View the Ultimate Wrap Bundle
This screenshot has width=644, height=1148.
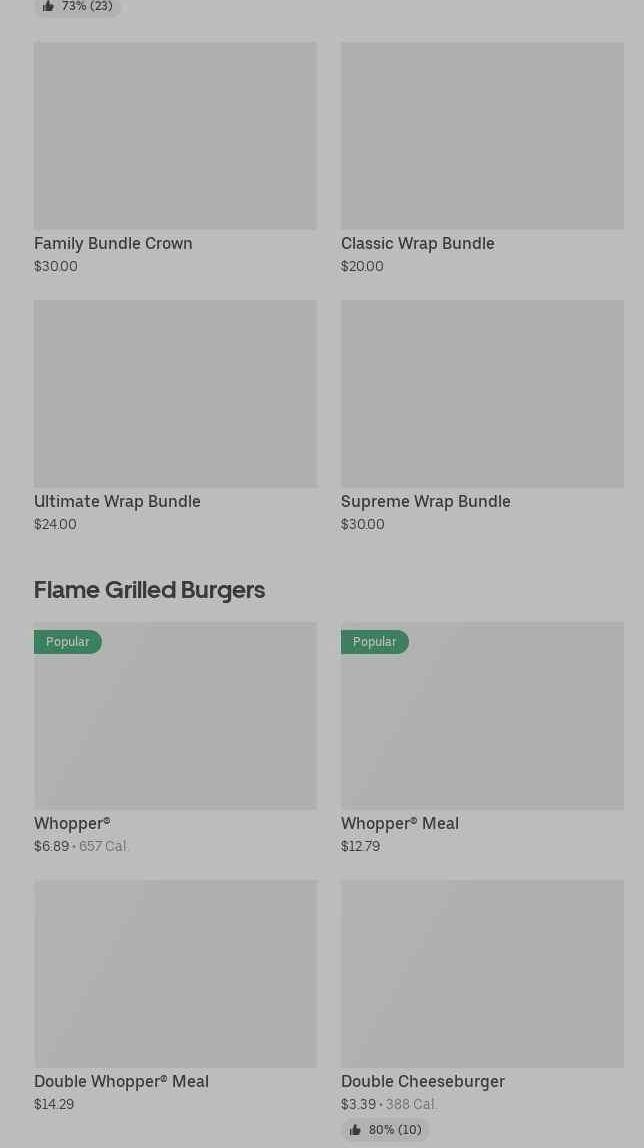click(175, 416)
